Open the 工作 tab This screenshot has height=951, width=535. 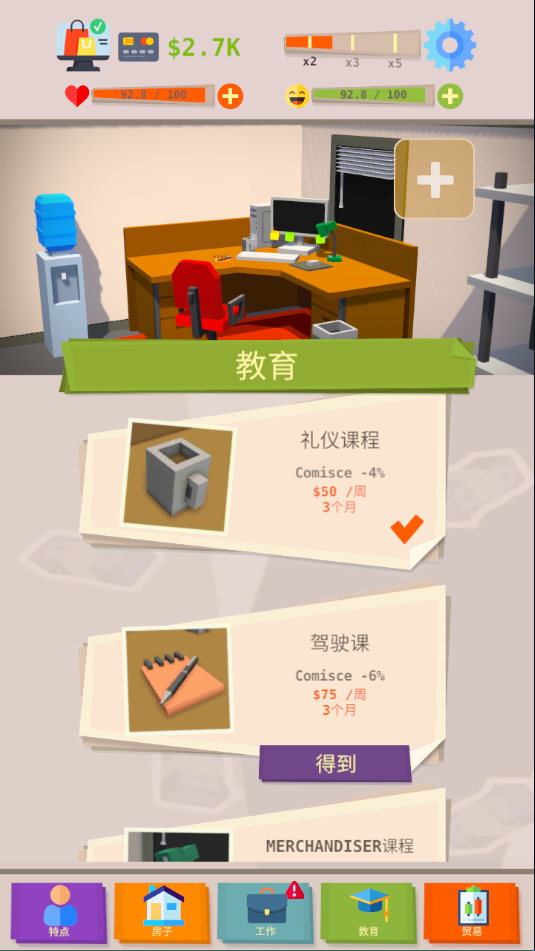pos(266,913)
